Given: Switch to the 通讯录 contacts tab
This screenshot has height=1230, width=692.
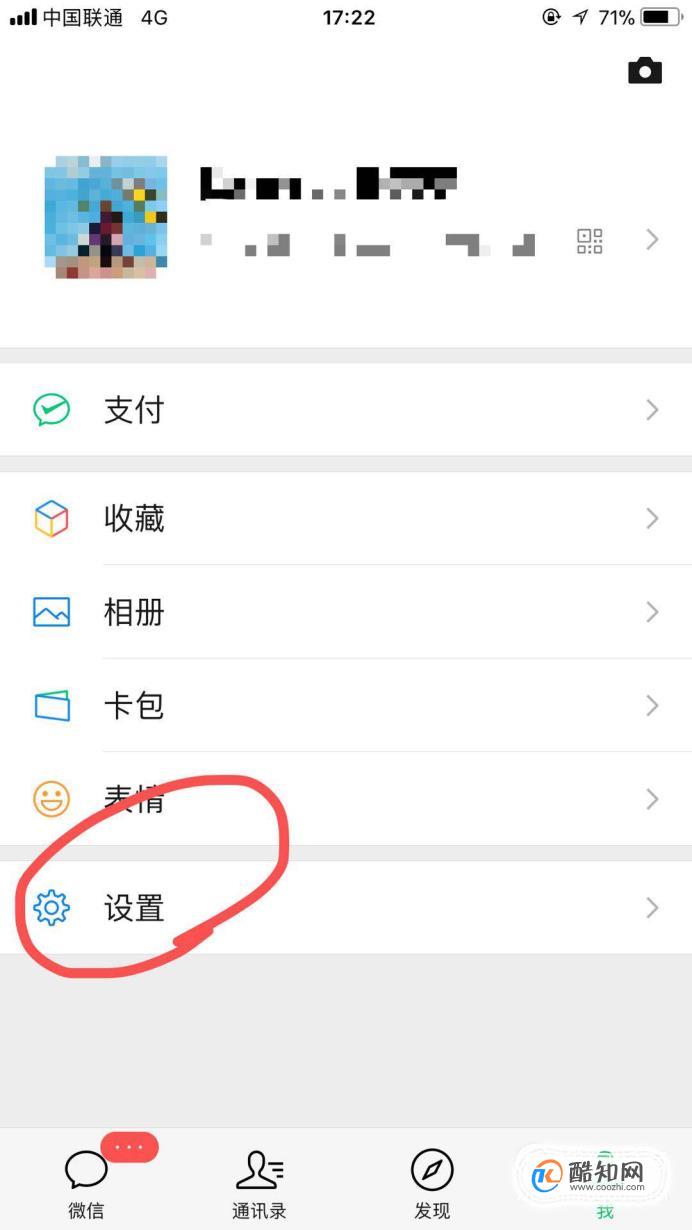Looking at the screenshot, I should pyautogui.click(x=259, y=1182).
